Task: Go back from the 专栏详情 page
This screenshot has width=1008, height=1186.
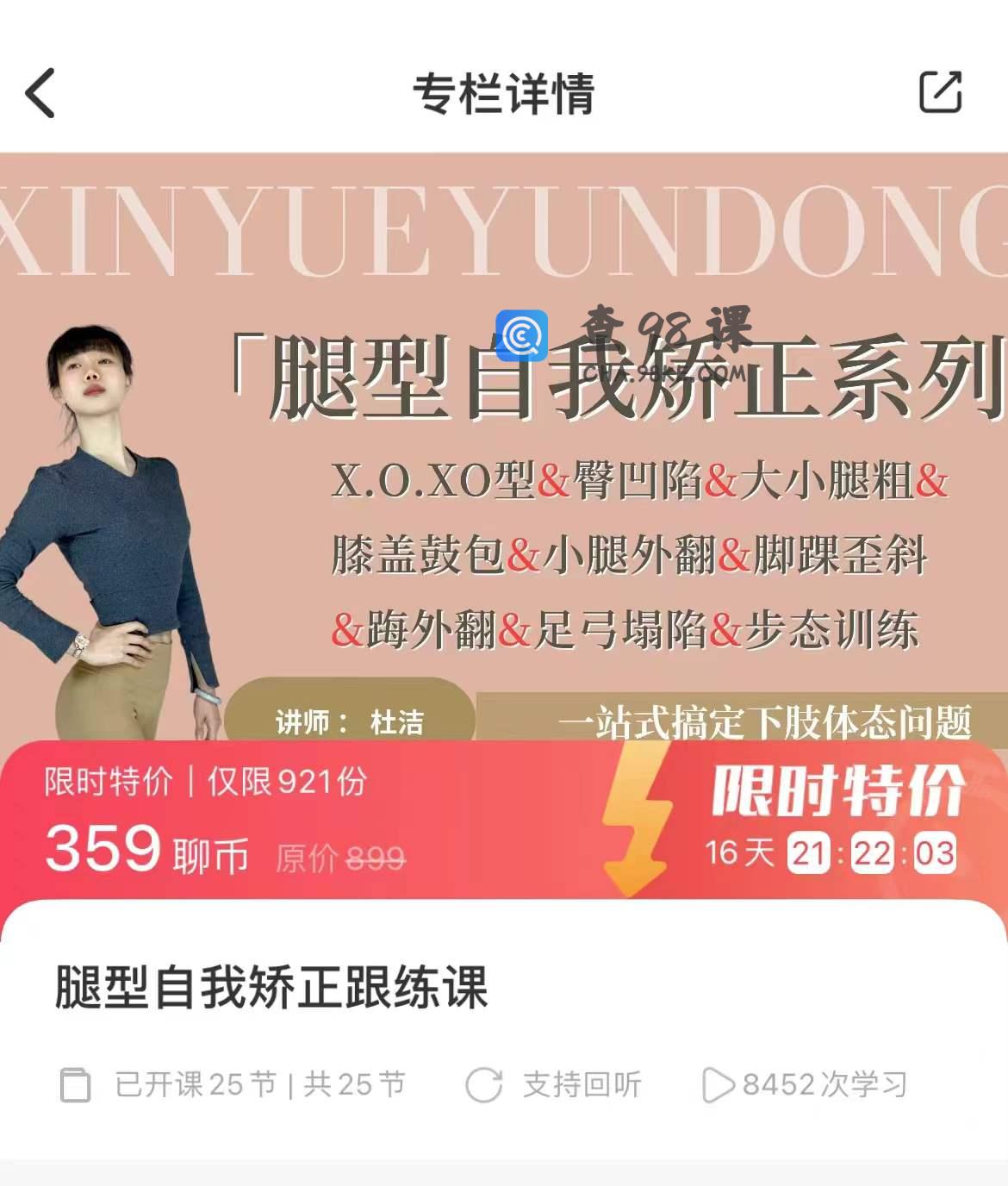Action: pos(40,93)
